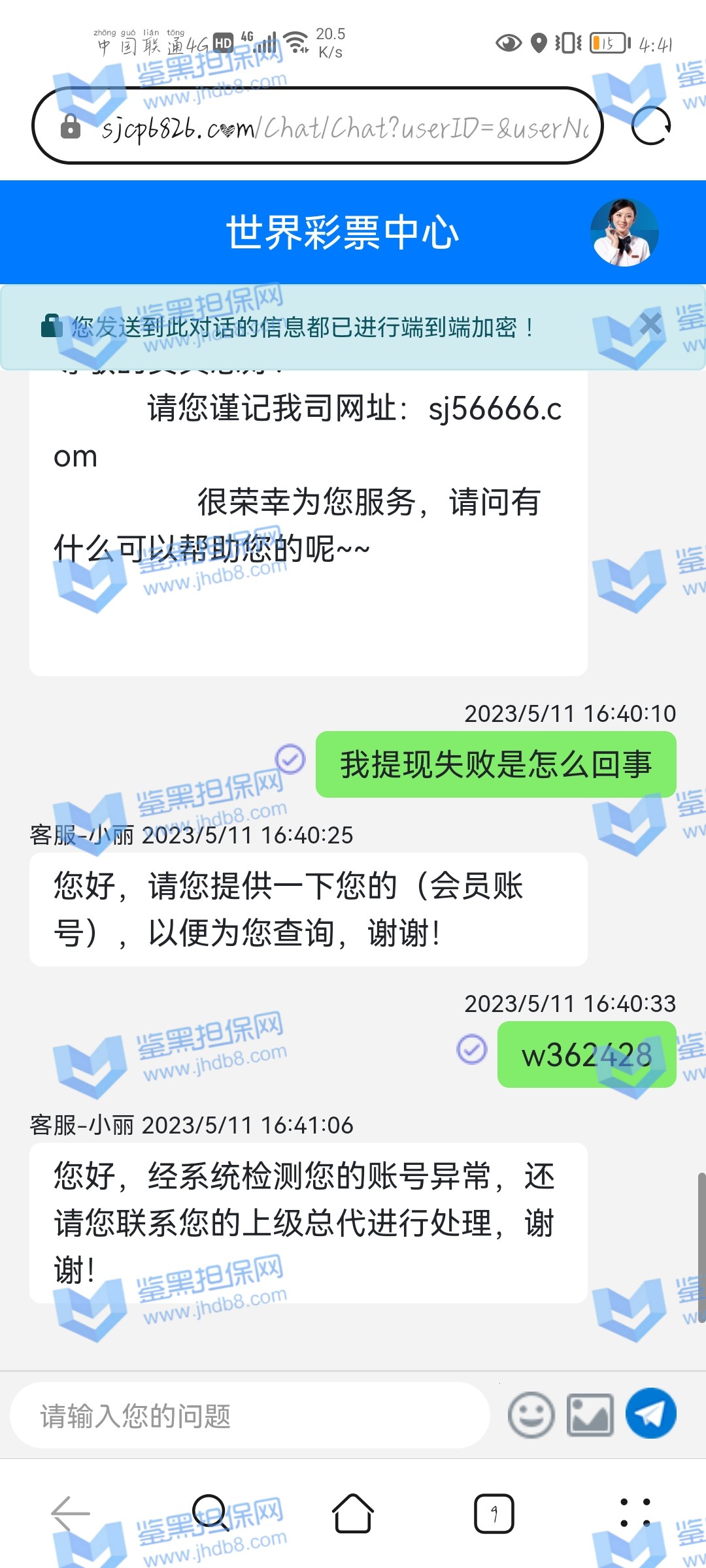The height and width of the screenshot is (1568, 706).
Task: Send the message with paper plane
Action: pyautogui.click(x=651, y=1414)
